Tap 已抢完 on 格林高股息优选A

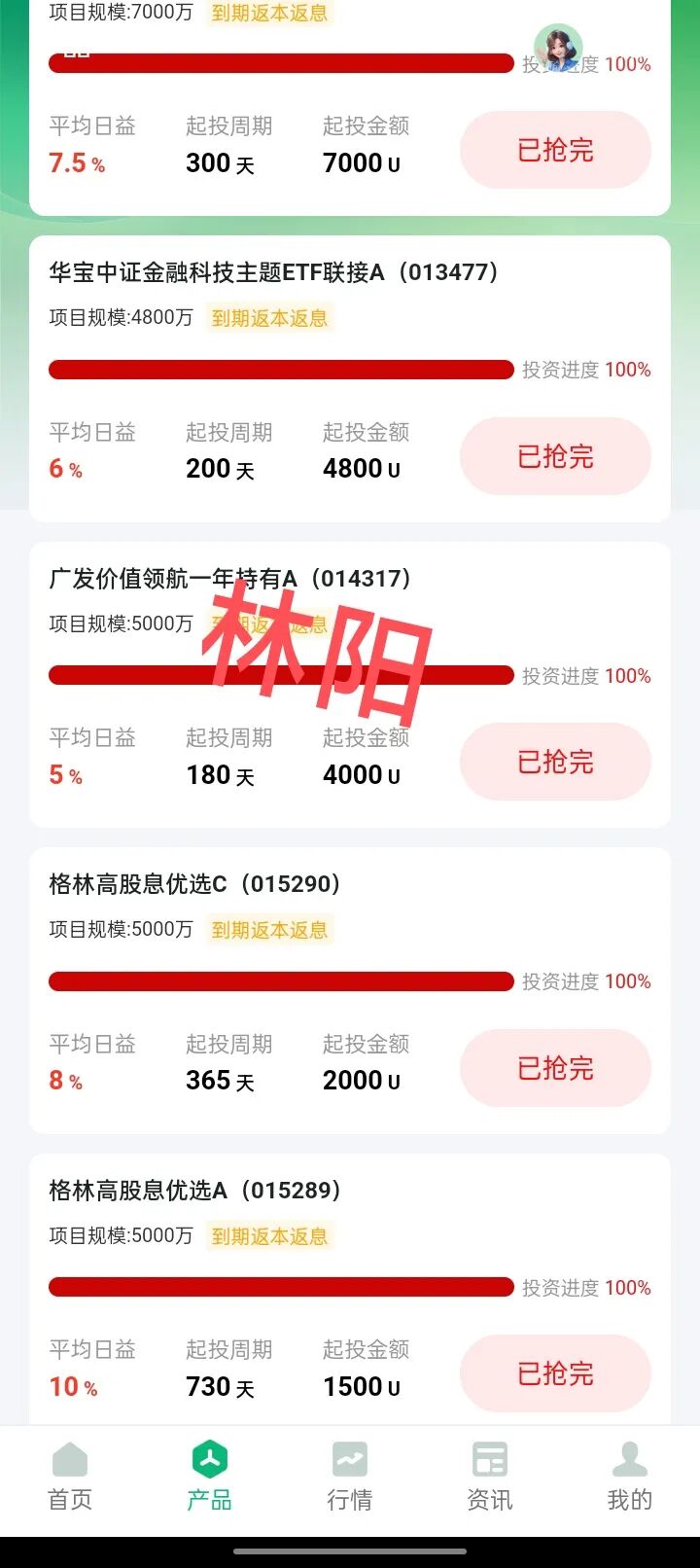point(555,1372)
